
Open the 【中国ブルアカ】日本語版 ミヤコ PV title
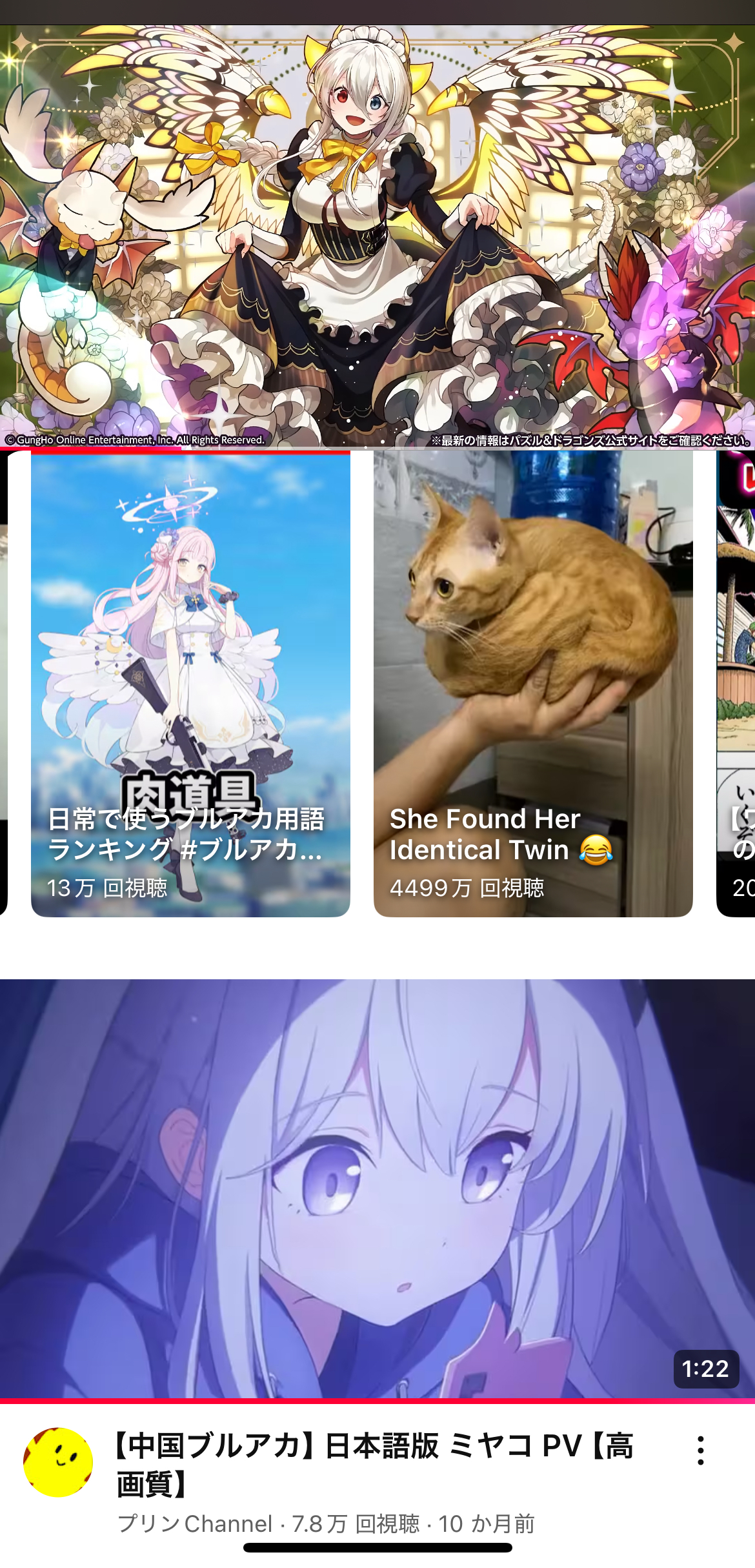point(374,1464)
